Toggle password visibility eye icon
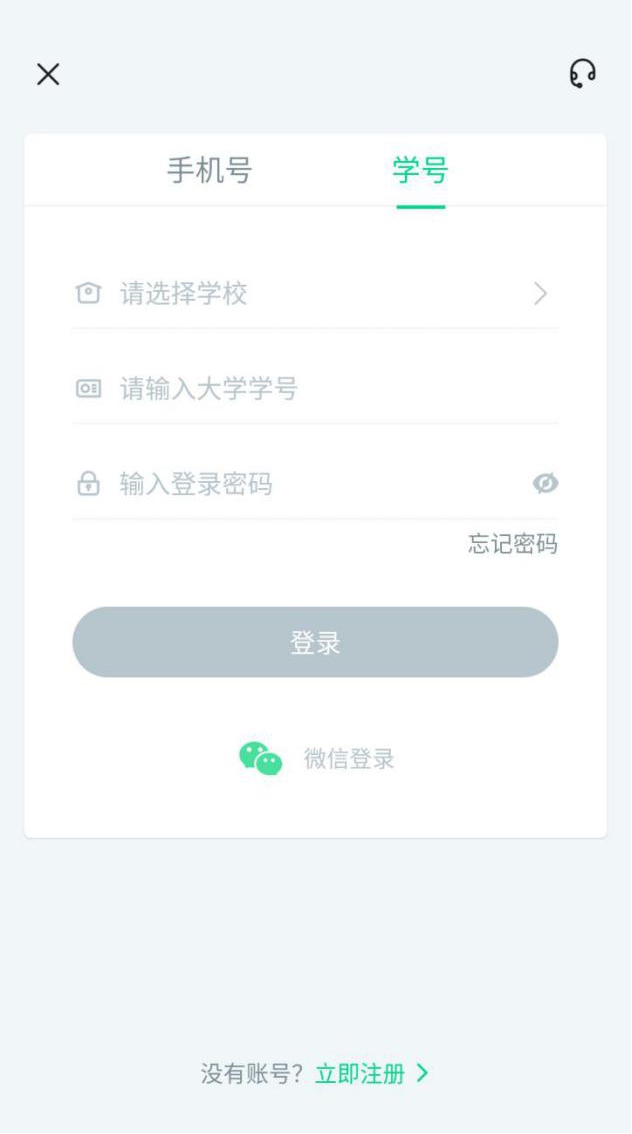632x1134 pixels. 545,484
